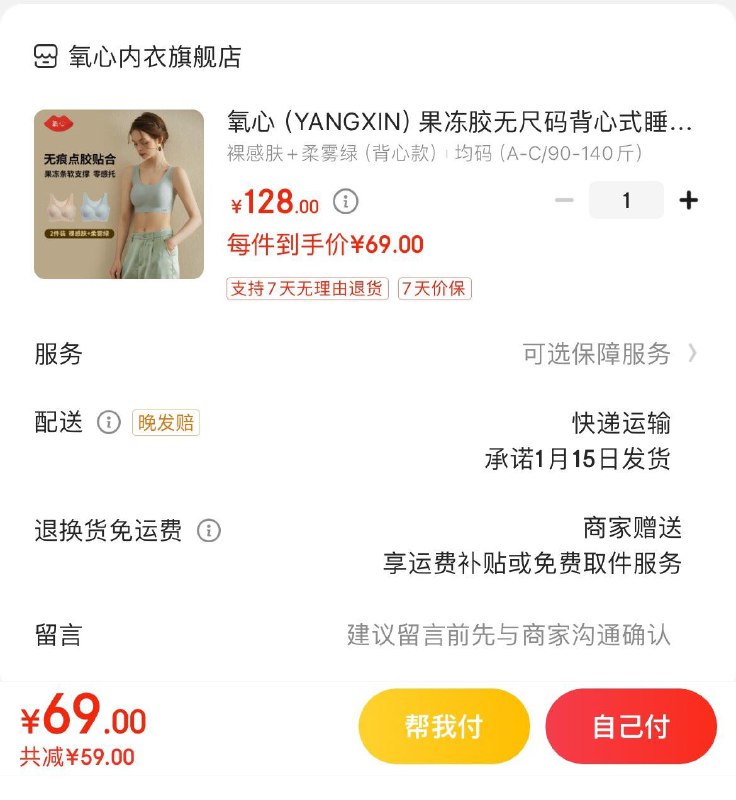Open the product thumbnail image
Viewport: 736px width, 800px height.
click(119, 194)
